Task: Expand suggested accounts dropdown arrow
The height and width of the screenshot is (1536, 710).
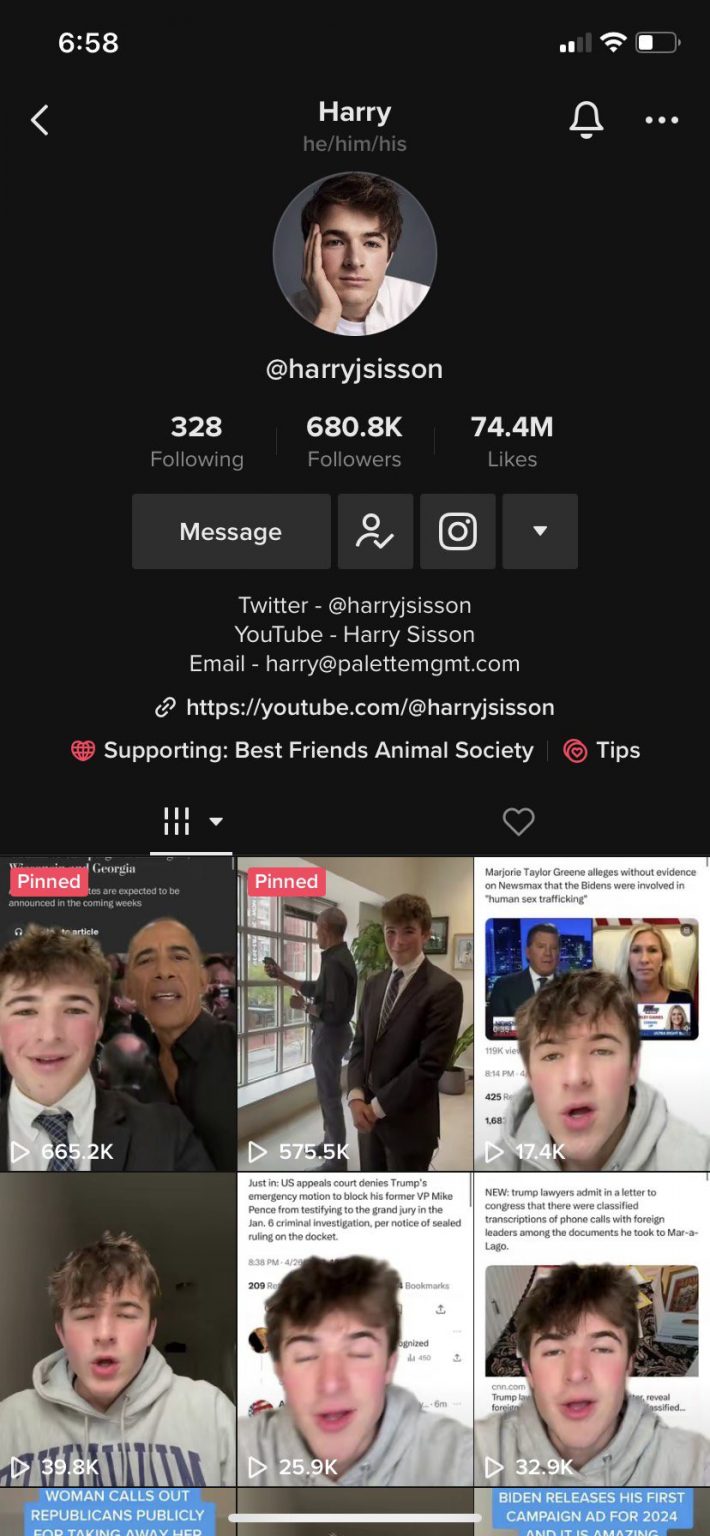Action: tap(540, 532)
